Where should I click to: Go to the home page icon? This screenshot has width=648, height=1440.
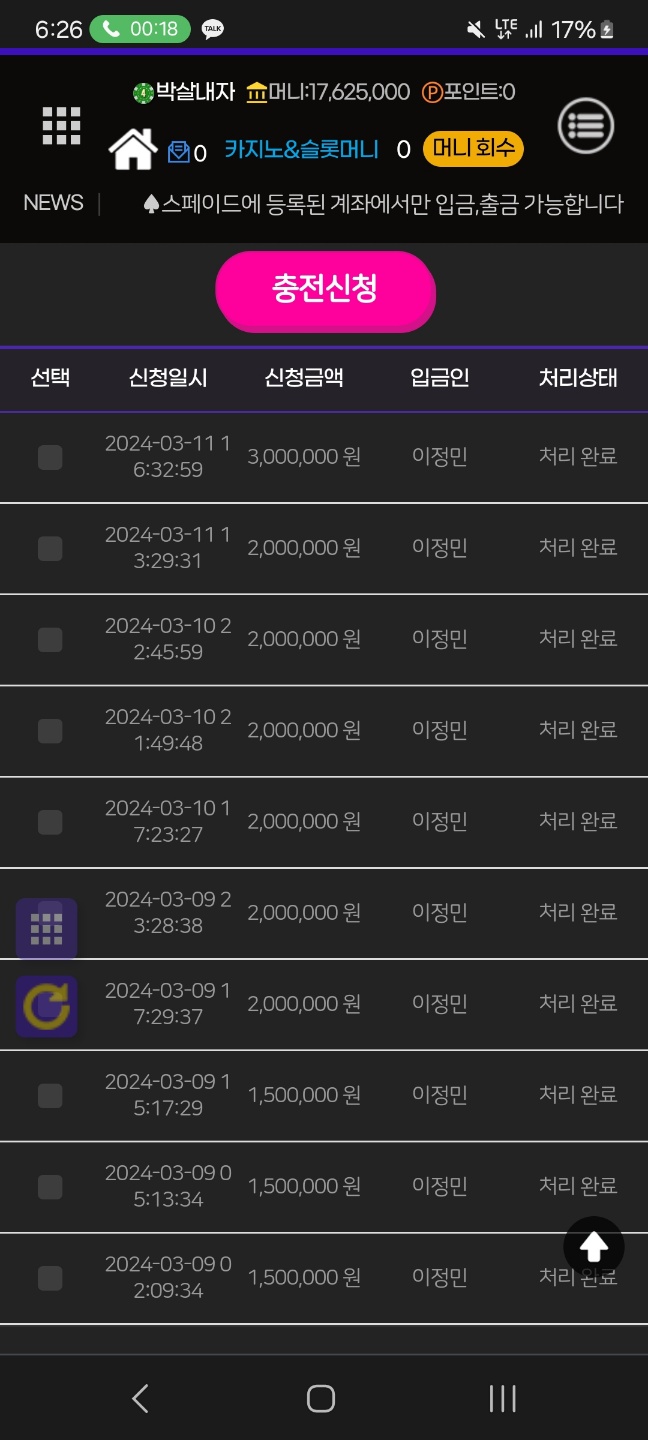coord(133,151)
